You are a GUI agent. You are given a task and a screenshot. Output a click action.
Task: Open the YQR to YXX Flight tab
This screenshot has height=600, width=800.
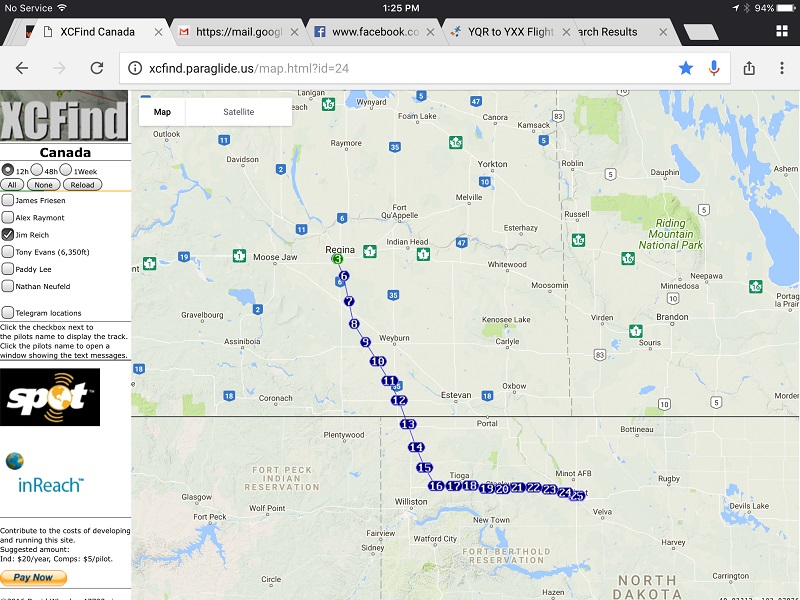[505, 32]
